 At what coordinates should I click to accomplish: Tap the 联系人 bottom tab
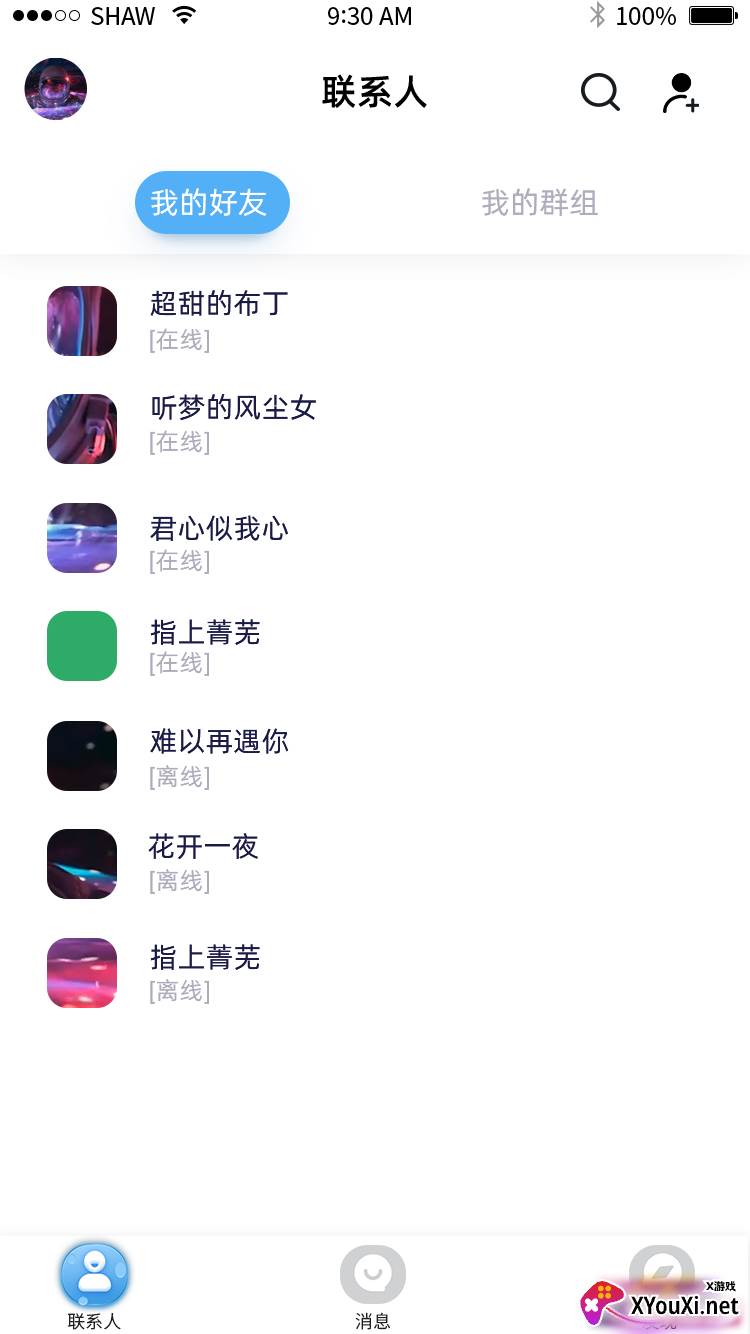[x=95, y=1286]
